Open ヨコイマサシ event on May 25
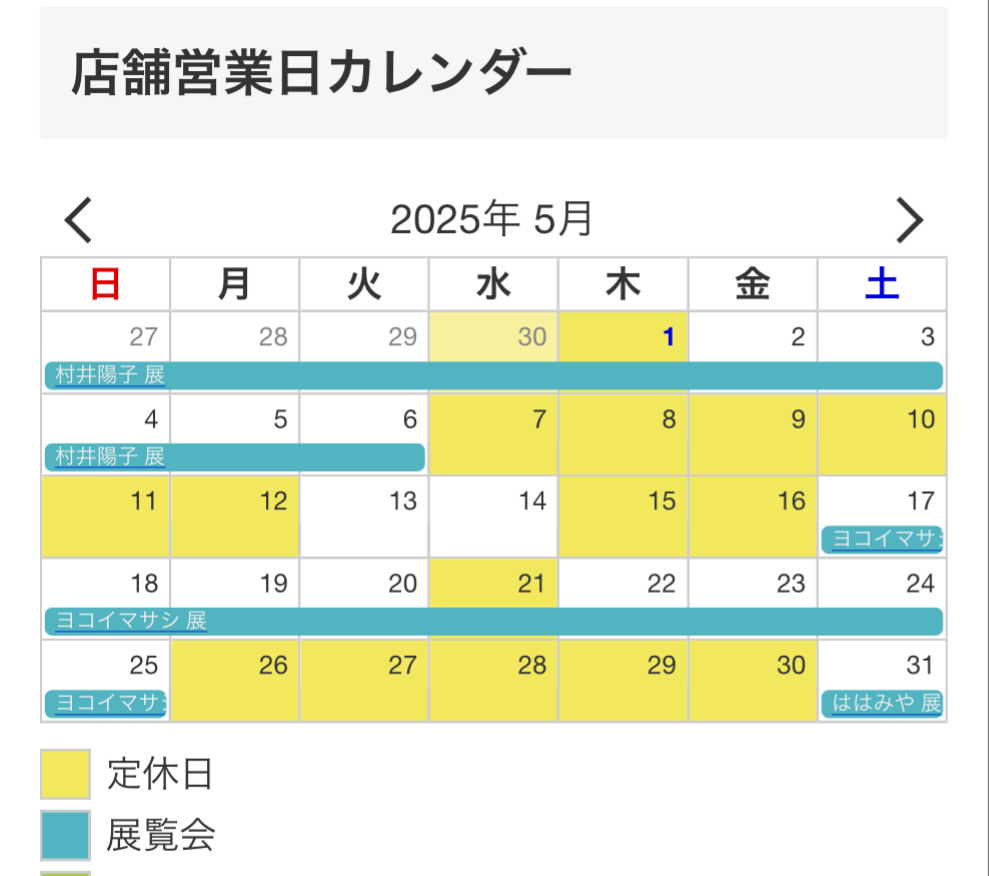Image resolution: width=989 pixels, height=876 pixels. (x=106, y=703)
